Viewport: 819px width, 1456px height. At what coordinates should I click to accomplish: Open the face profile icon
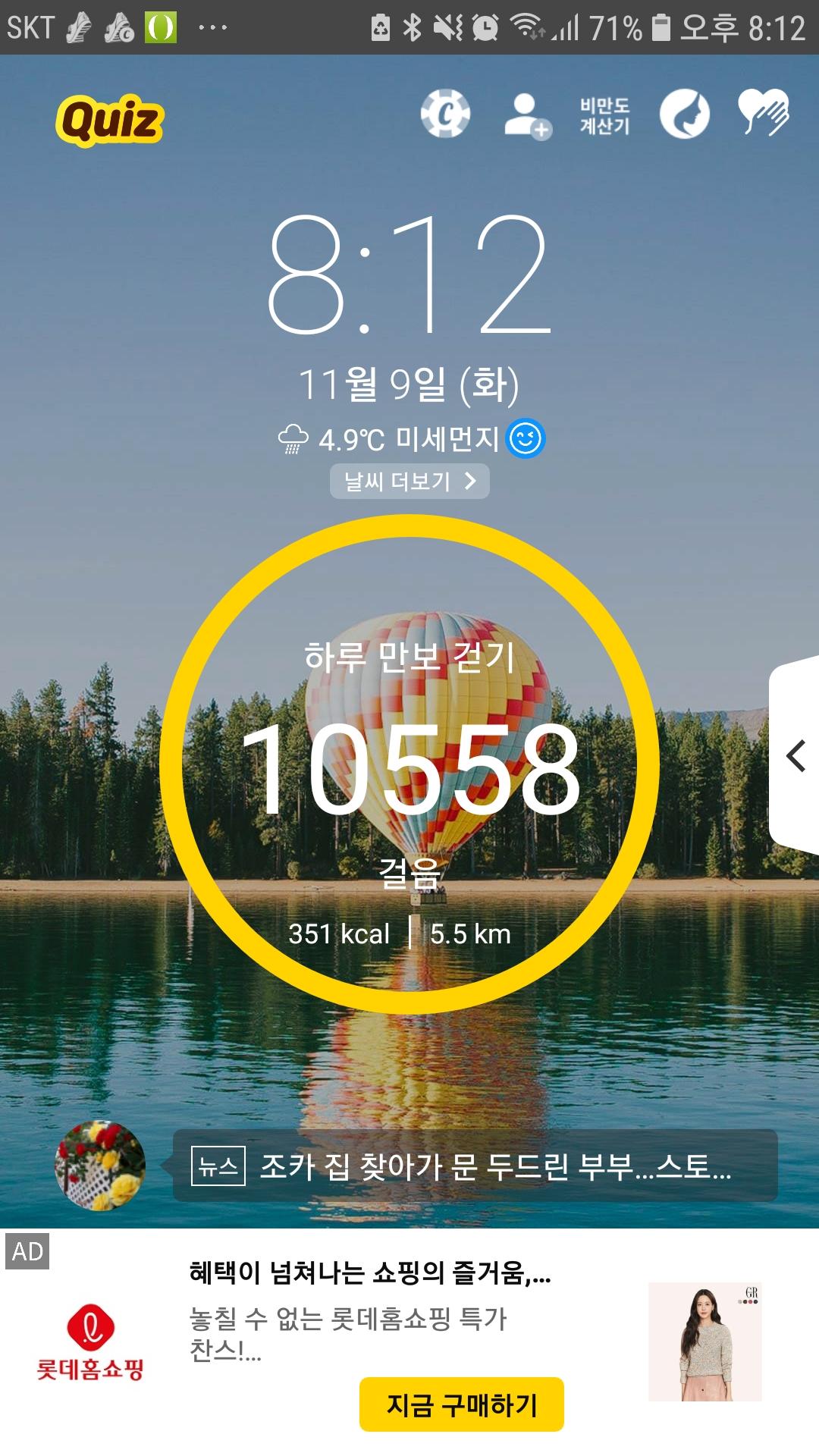point(685,115)
